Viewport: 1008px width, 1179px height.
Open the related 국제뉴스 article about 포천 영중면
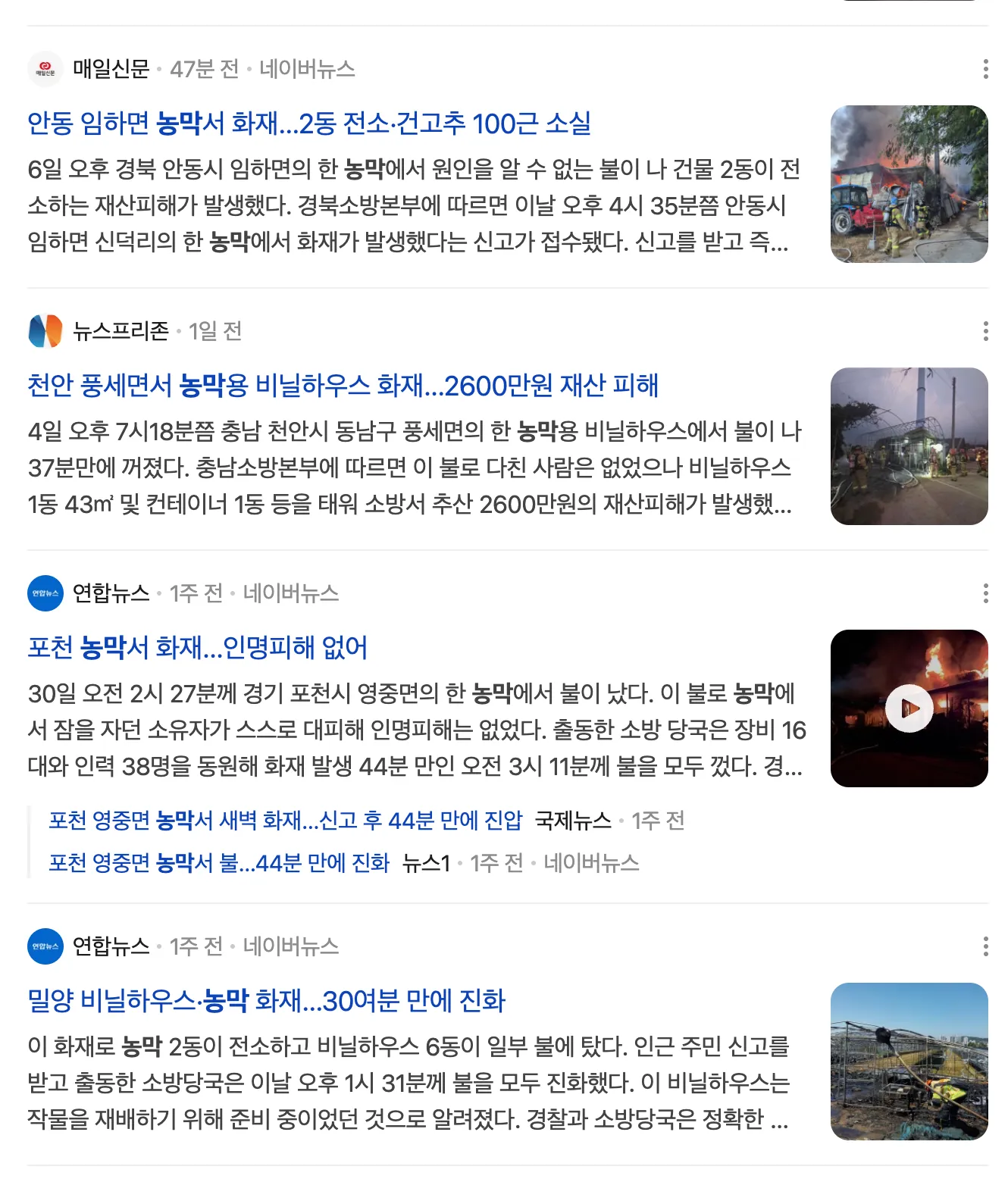point(286,821)
